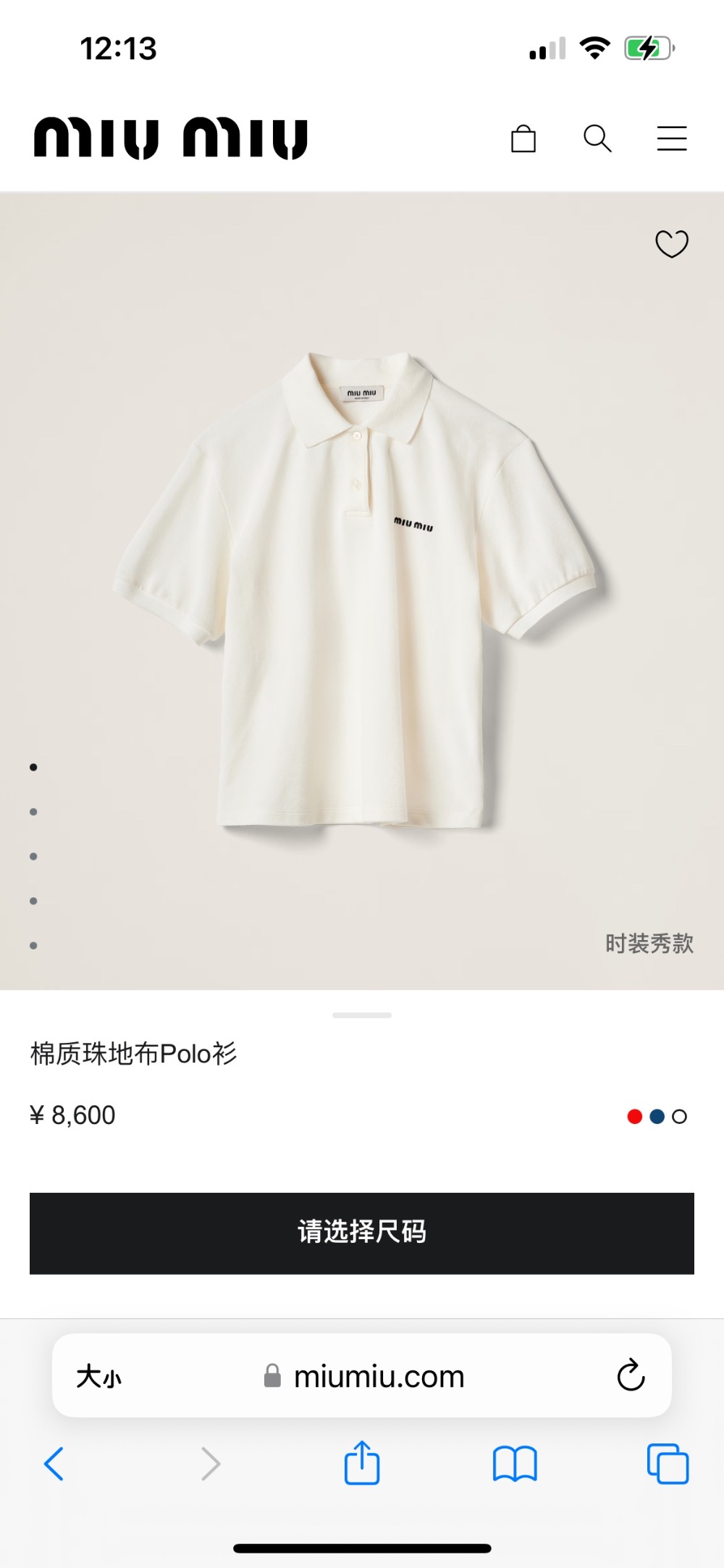The image size is (724, 1568).
Task: Select the white color swatch
Action: point(679,1116)
